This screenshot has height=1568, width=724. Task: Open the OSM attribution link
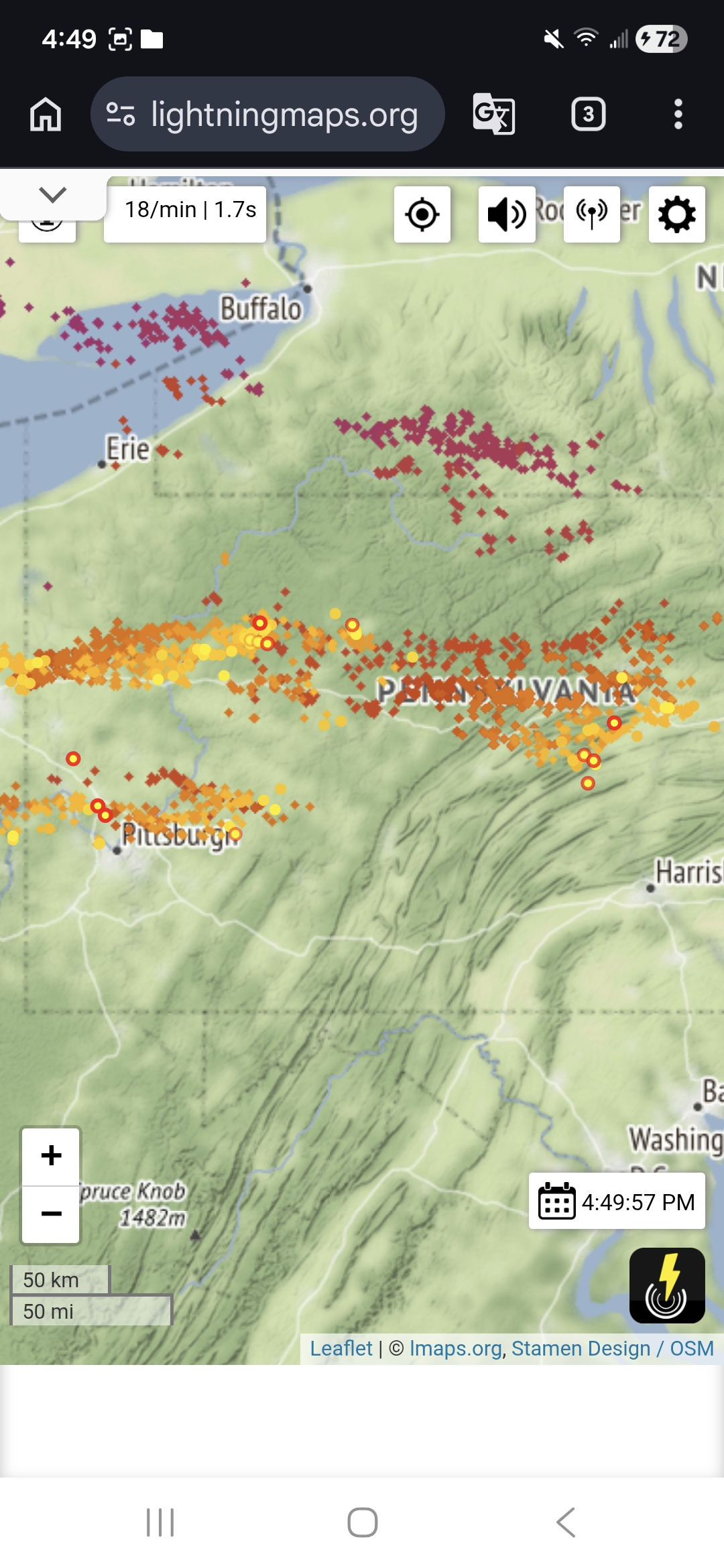point(692,1348)
